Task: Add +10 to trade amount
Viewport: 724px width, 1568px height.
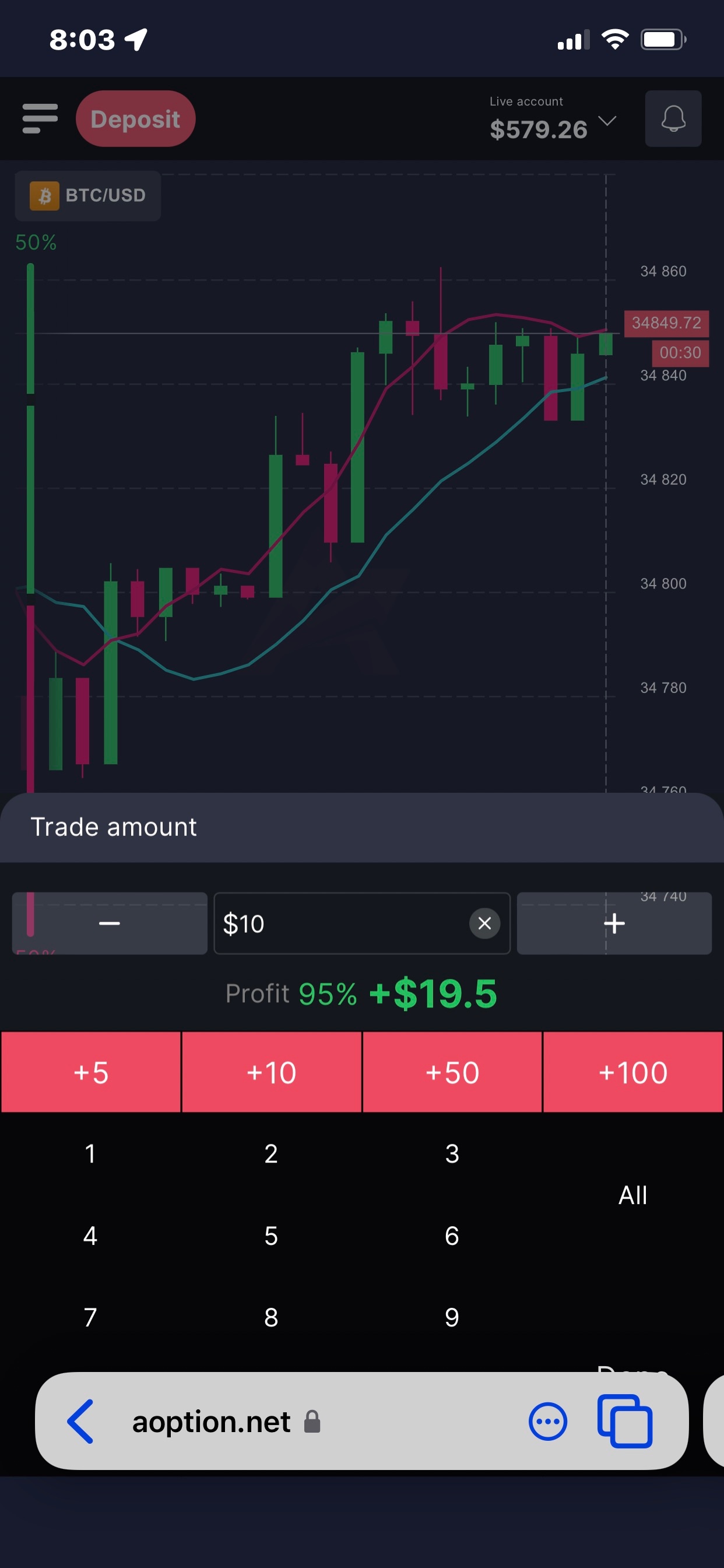Action: click(x=271, y=1072)
